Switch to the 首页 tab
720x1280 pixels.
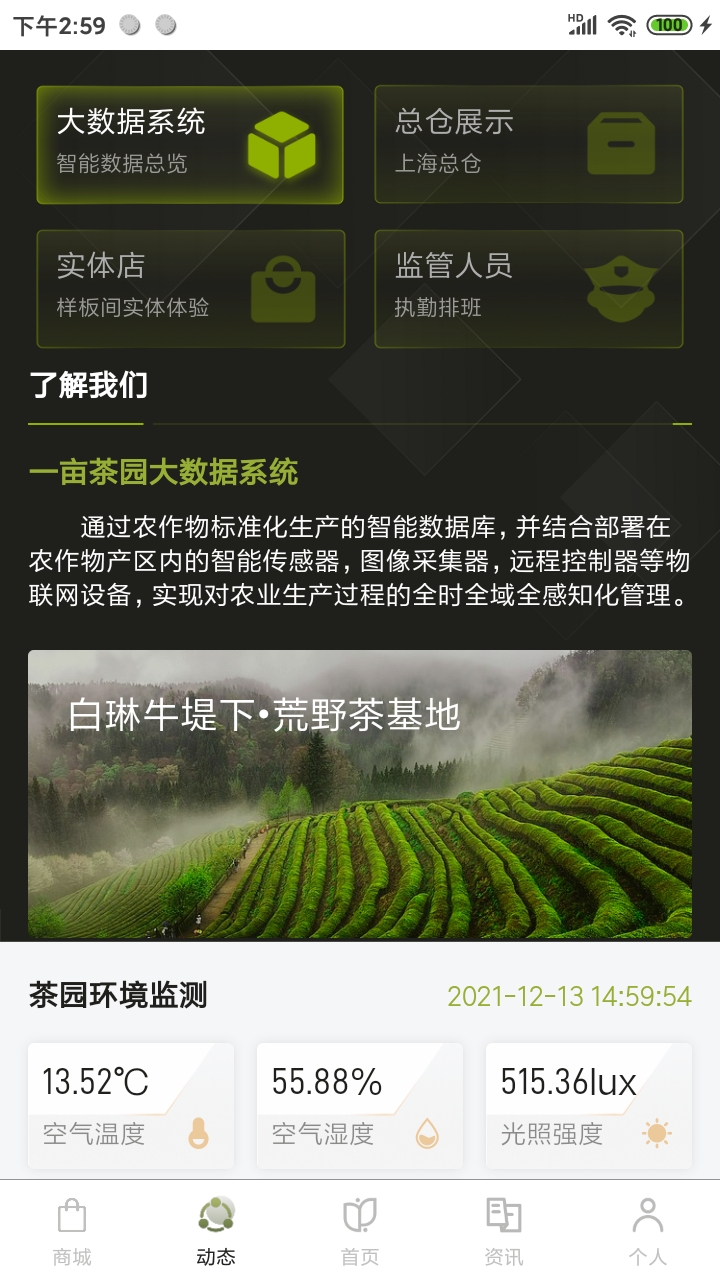tap(360, 1231)
